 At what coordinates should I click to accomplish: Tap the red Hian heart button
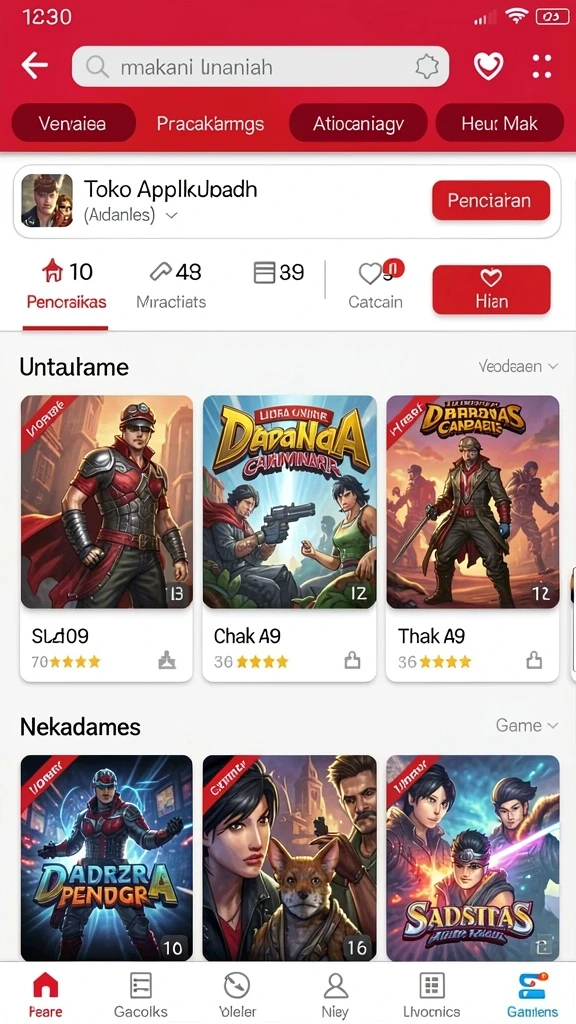pyautogui.click(x=491, y=290)
